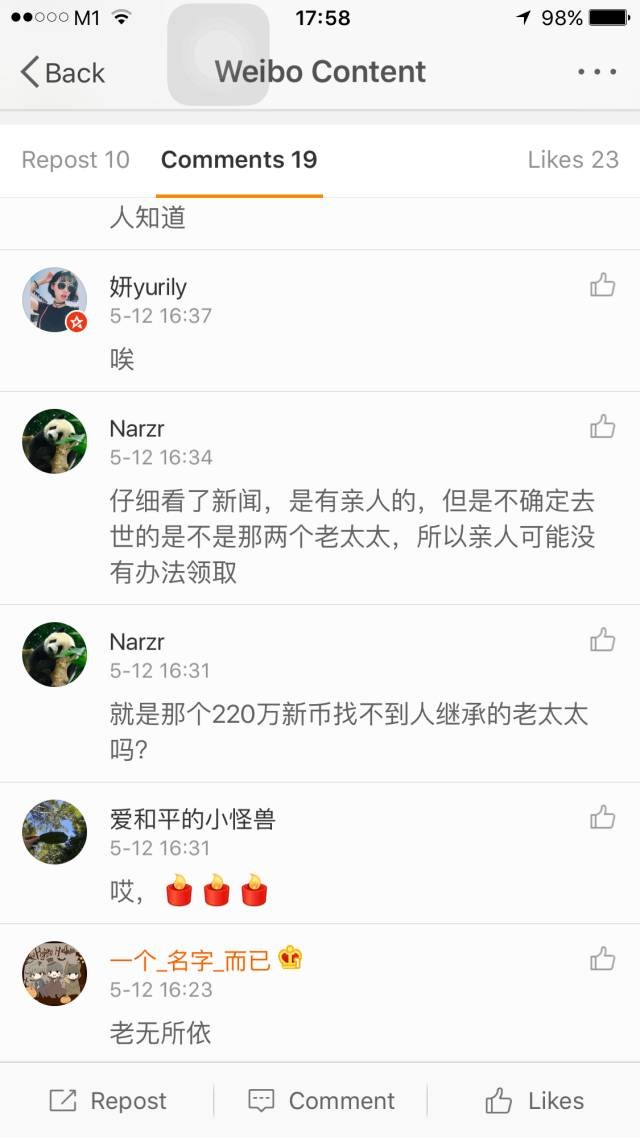Like the comment by 一个_名字_而已
Viewport: 640px width, 1138px height.
tap(602, 960)
